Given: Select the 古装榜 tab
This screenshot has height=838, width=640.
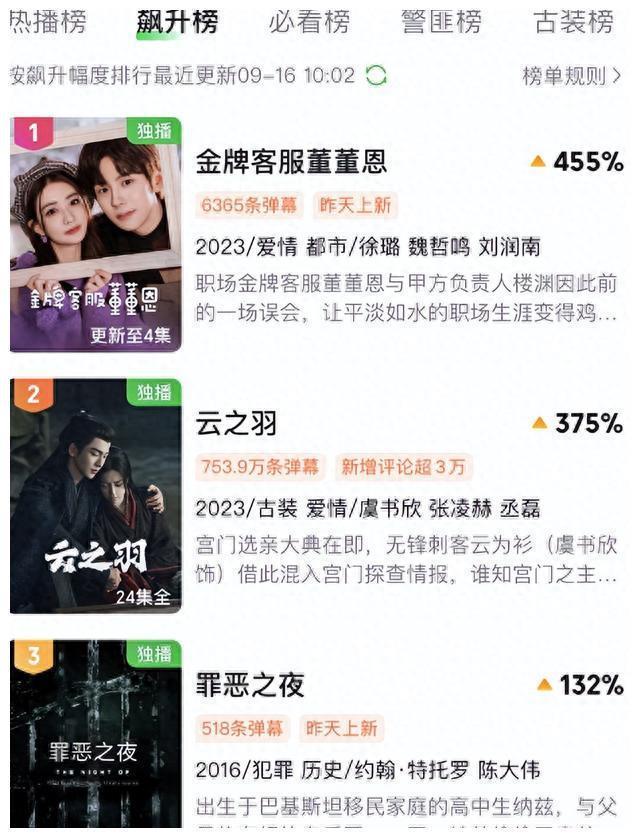Looking at the screenshot, I should (573, 21).
